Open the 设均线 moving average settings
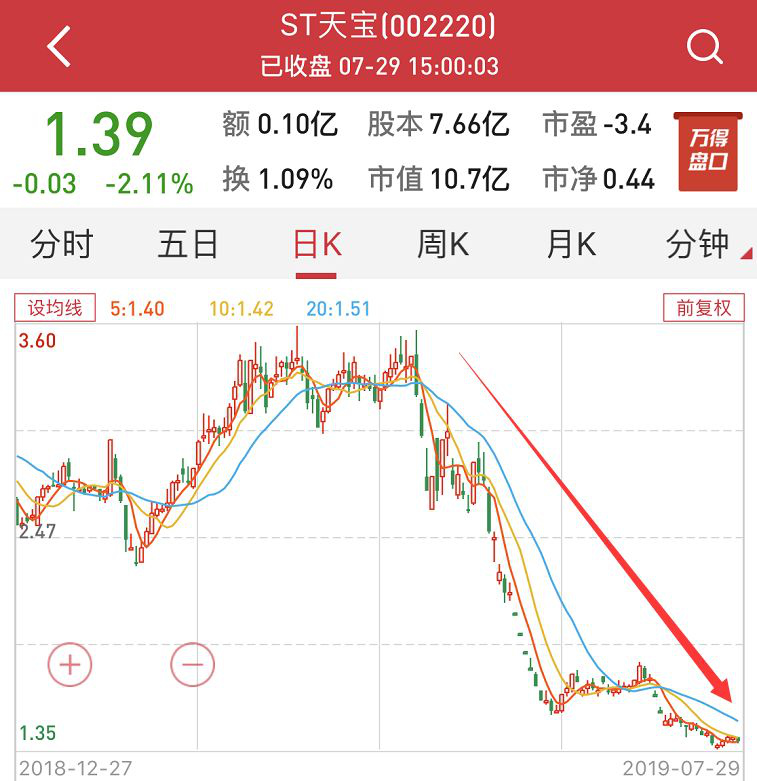This screenshot has height=781, width=757. click(x=55, y=308)
